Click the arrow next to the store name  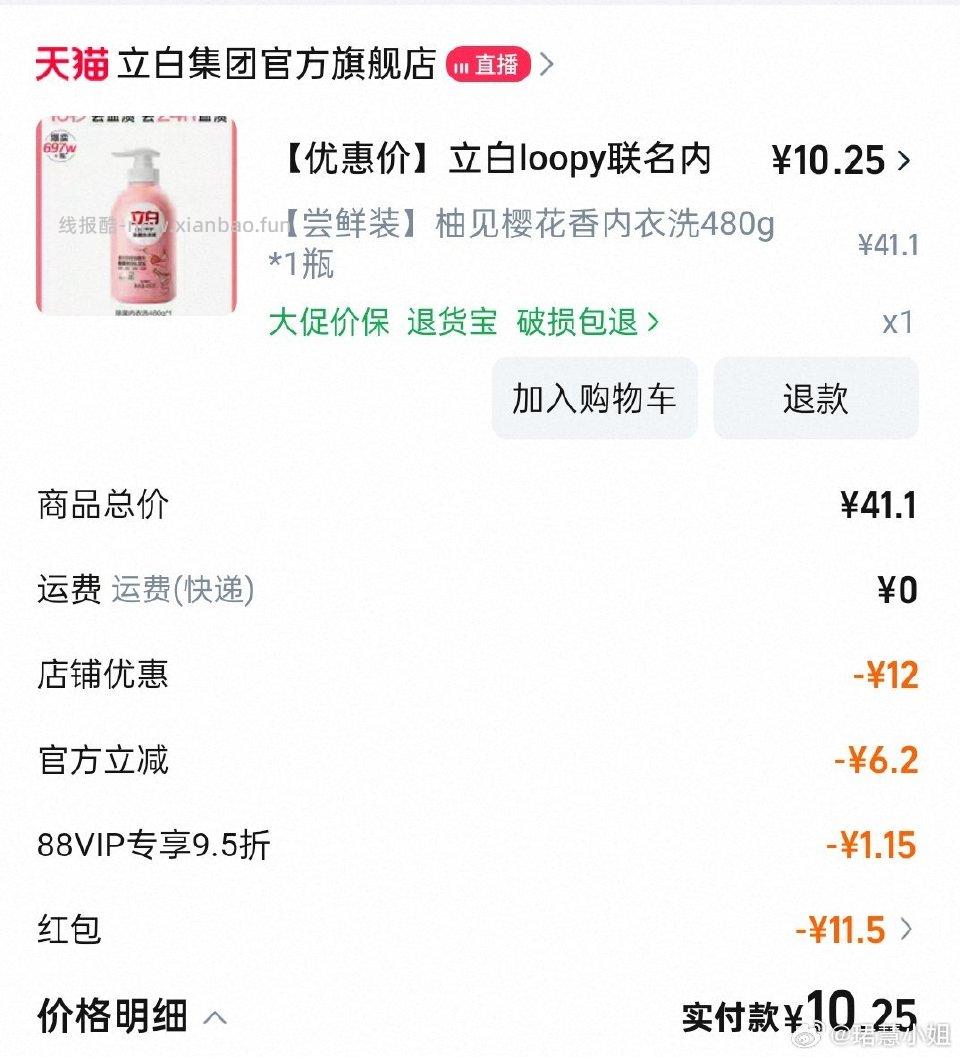pos(546,64)
